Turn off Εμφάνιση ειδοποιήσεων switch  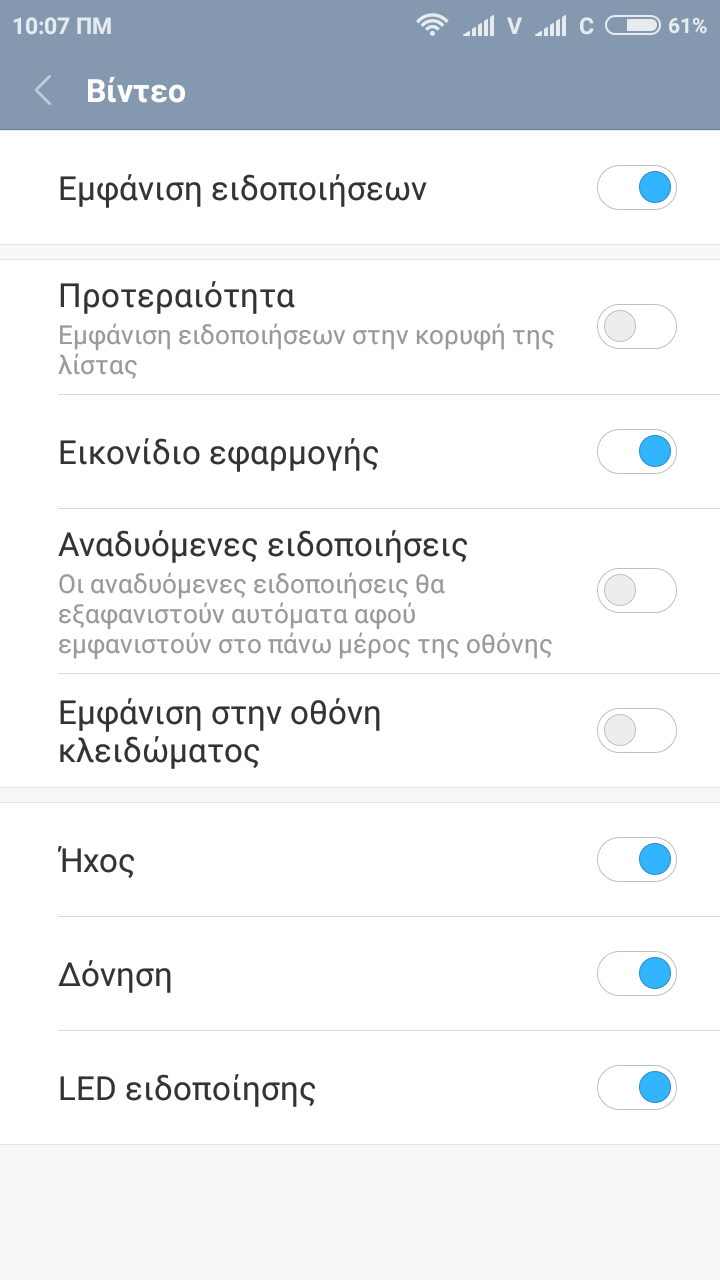pyautogui.click(x=636, y=188)
